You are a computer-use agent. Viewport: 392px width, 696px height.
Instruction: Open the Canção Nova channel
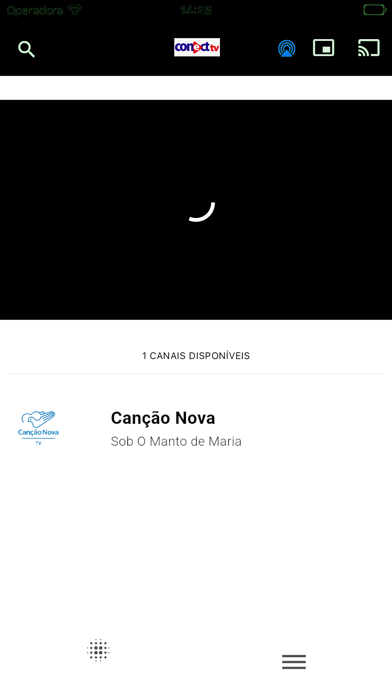click(x=196, y=429)
